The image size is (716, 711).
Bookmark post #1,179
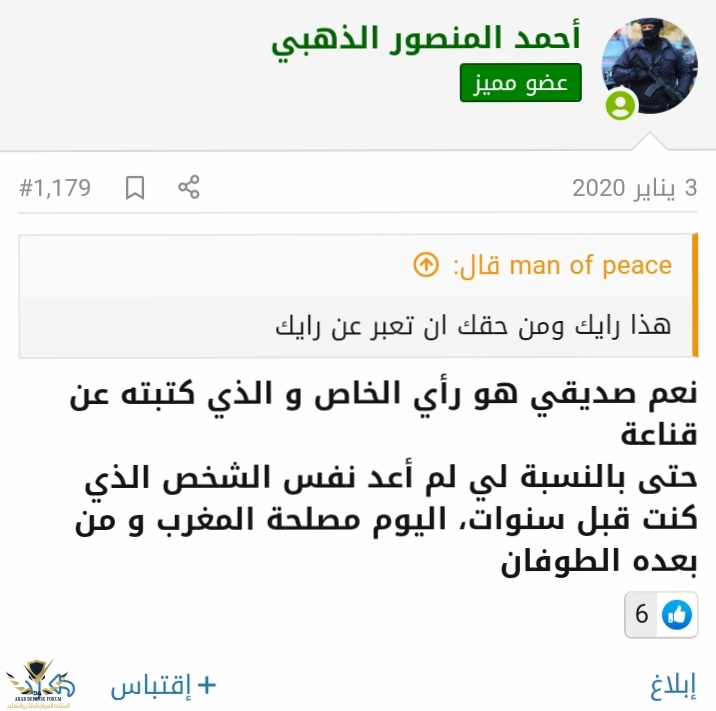pyautogui.click(x=135, y=187)
